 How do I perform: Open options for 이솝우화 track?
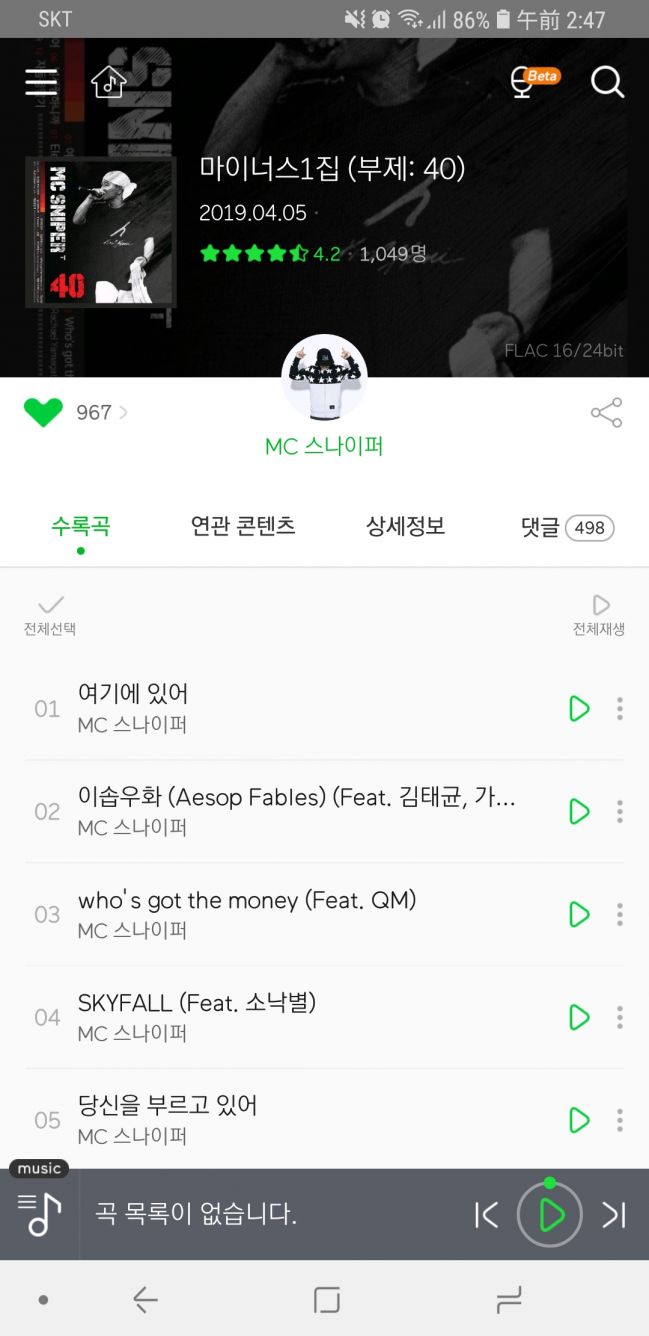[x=620, y=811]
